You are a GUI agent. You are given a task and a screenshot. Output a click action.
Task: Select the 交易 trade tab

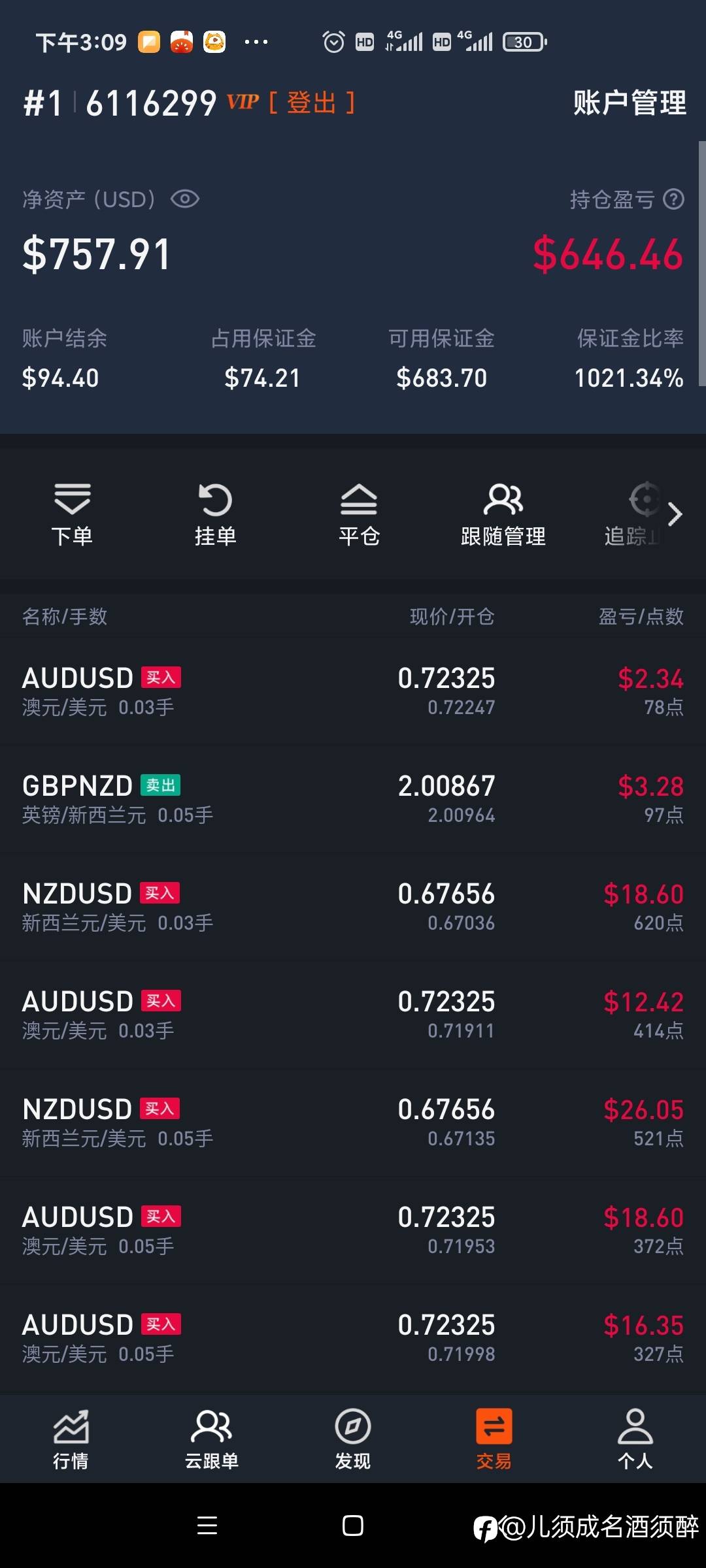point(494,1439)
